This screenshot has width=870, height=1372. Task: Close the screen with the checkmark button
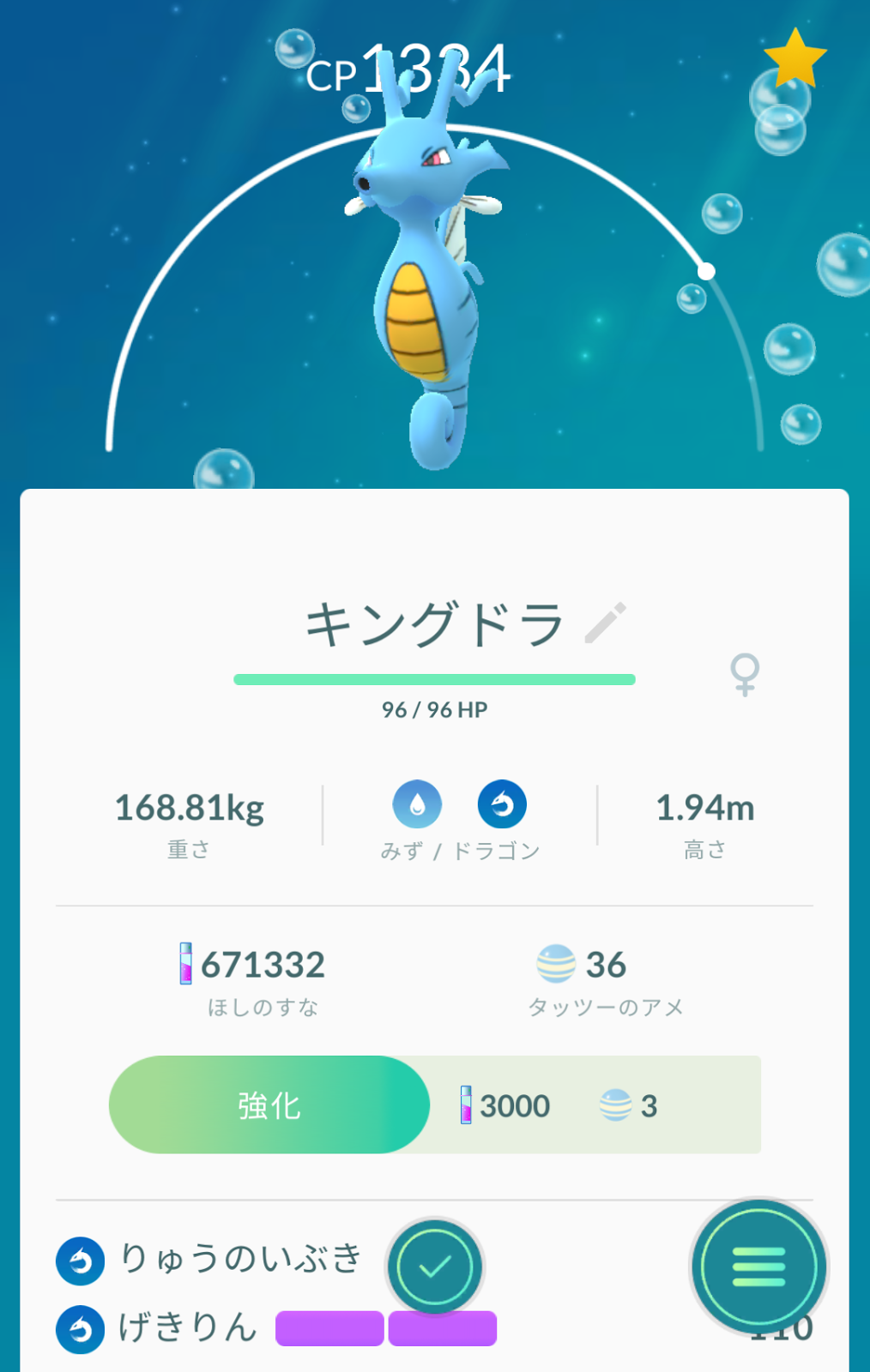pos(435,1267)
